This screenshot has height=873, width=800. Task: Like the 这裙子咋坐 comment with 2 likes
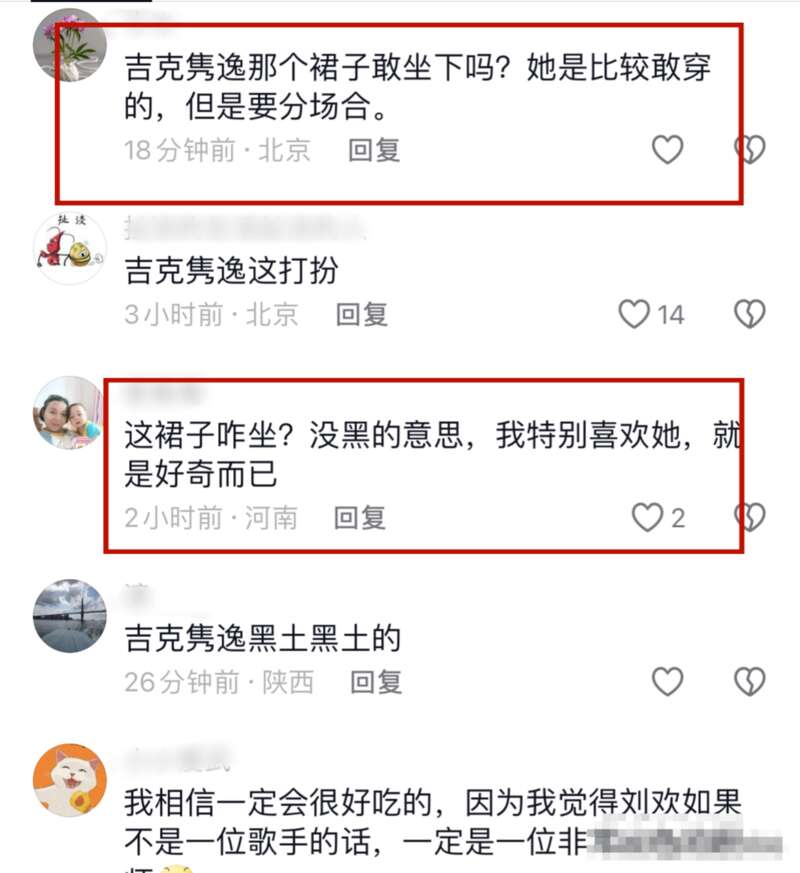click(x=648, y=517)
